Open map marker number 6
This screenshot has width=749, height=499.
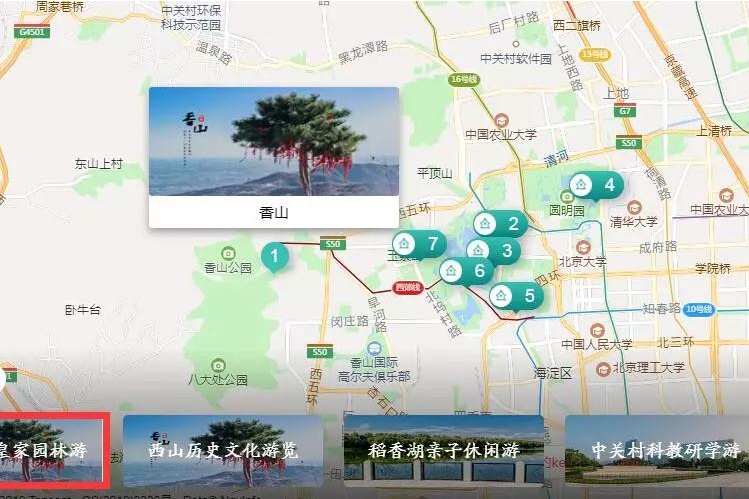pos(466,270)
